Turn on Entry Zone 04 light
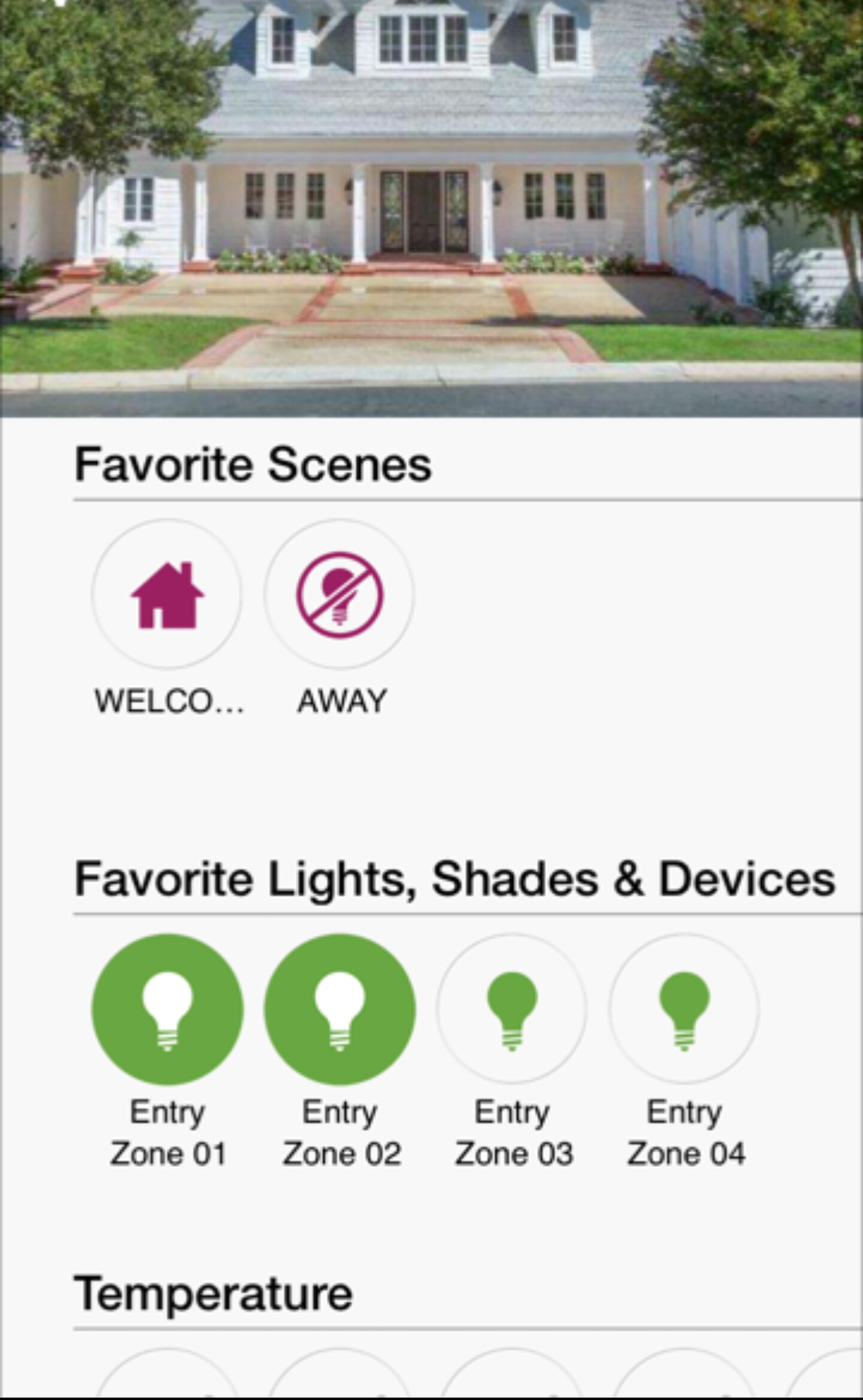This screenshot has width=863, height=1400. click(684, 1009)
